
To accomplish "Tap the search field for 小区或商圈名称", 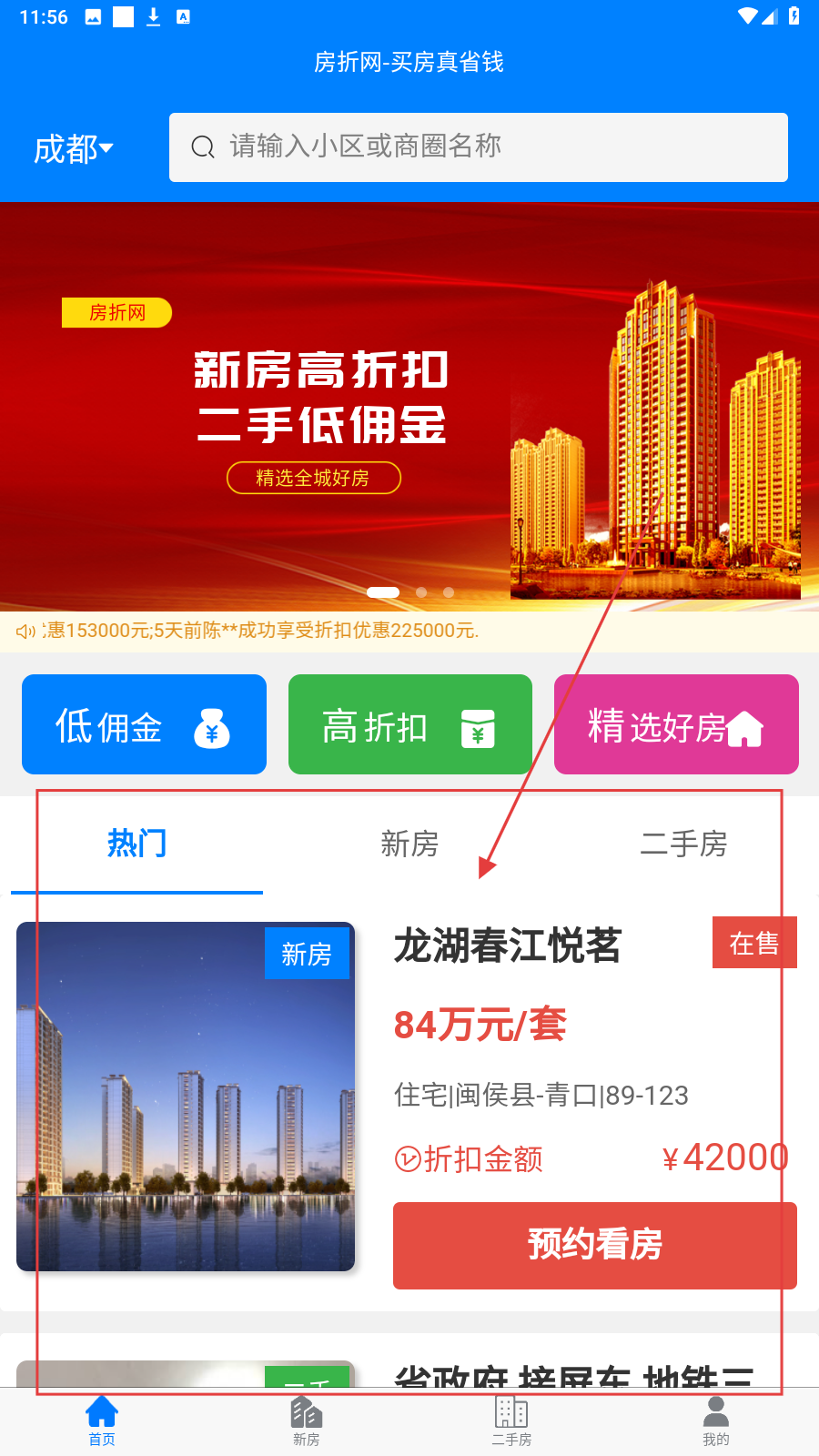I will [478, 147].
